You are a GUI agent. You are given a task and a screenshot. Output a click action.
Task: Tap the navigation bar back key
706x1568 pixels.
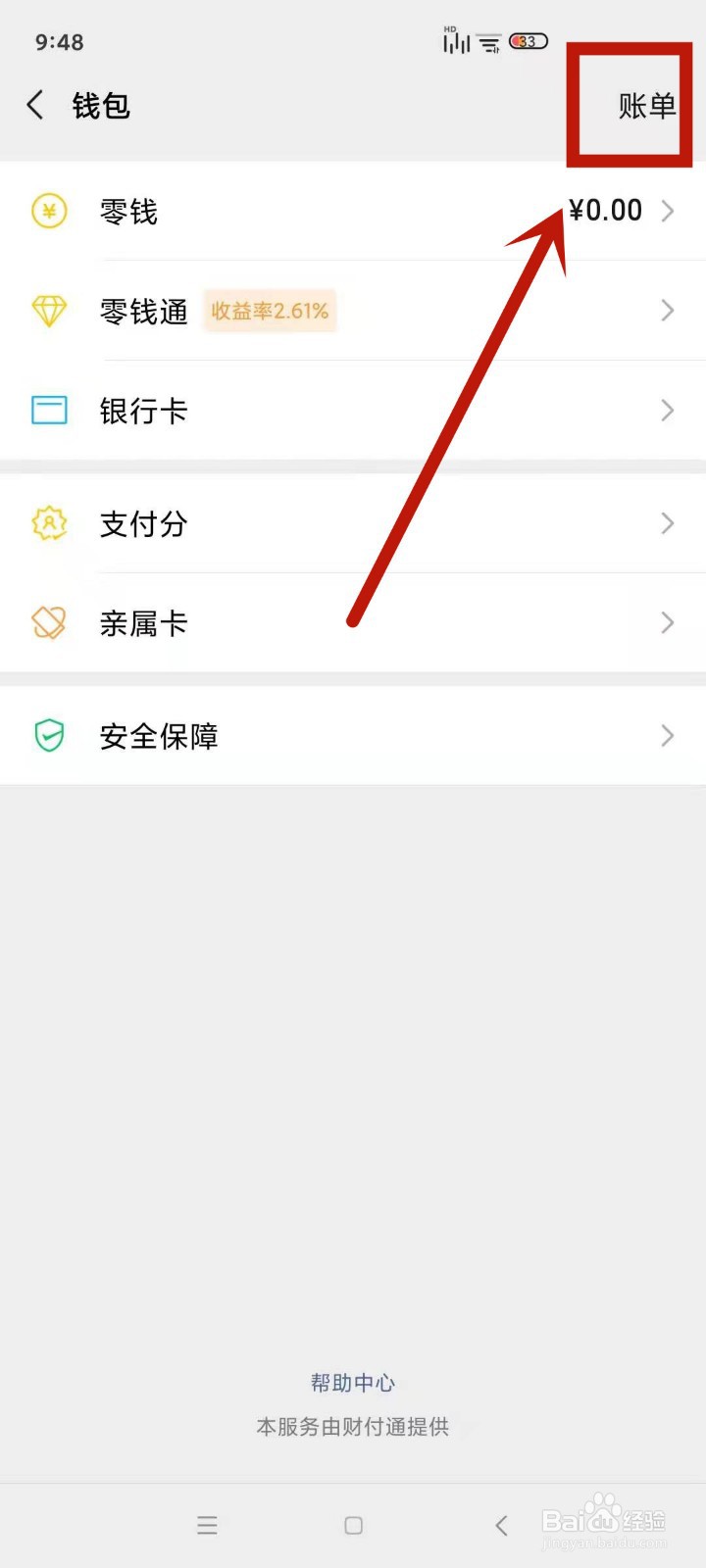click(501, 1525)
